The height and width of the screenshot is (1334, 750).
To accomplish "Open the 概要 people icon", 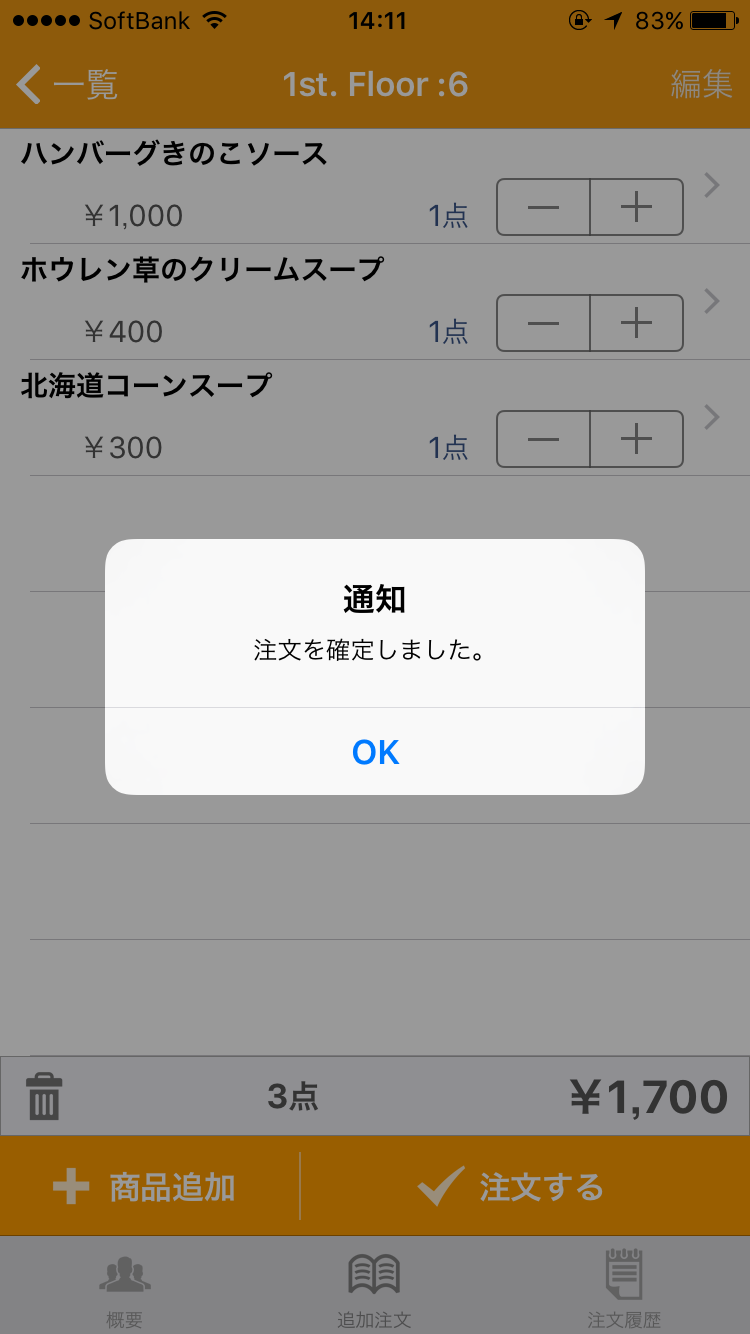I will [x=123, y=1275].
